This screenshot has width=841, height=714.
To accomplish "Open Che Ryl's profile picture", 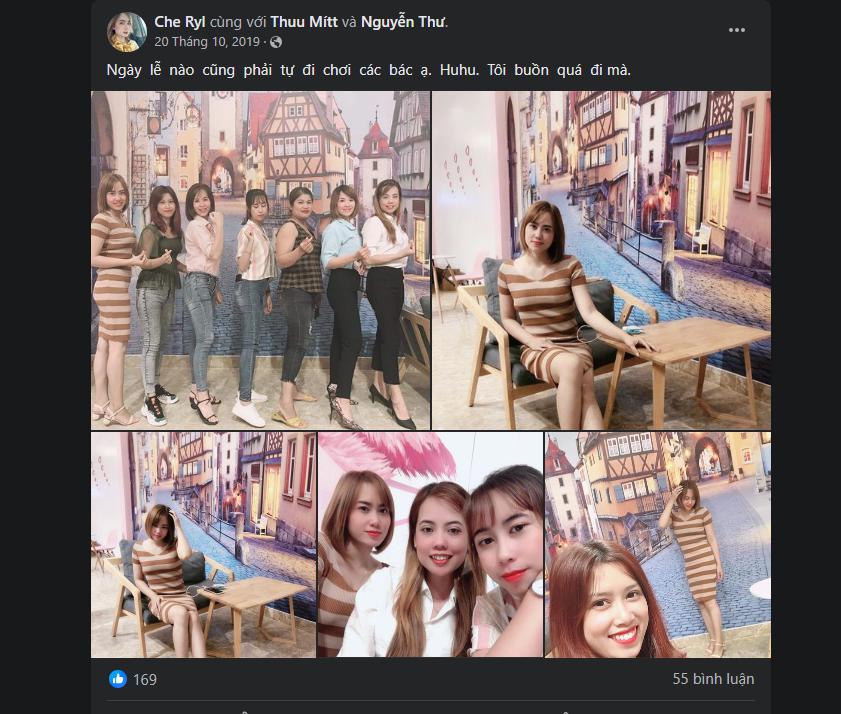I will click(127, 32).
